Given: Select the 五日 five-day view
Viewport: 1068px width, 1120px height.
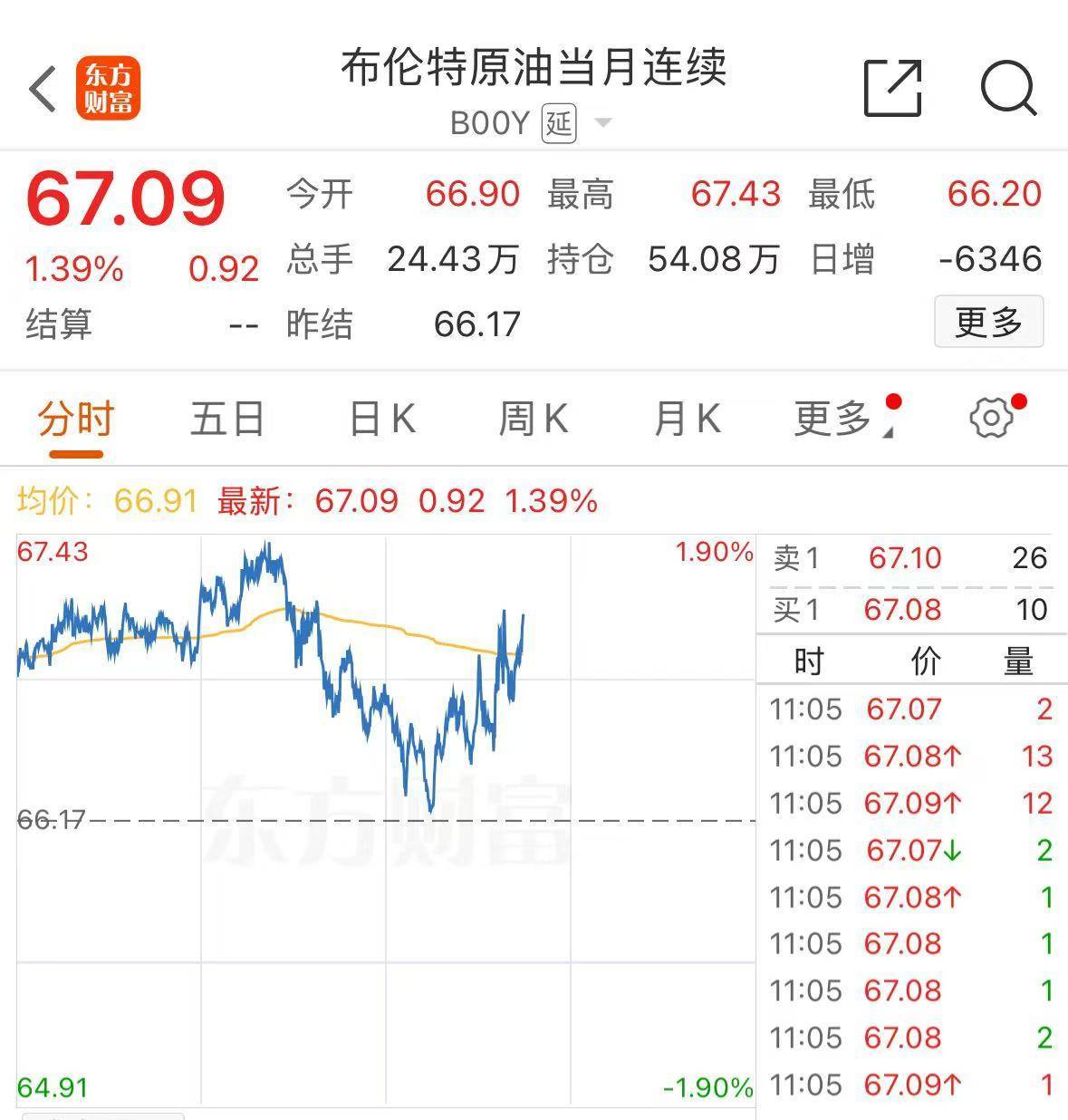Looking at the screenshot, I should click(227, 419).
